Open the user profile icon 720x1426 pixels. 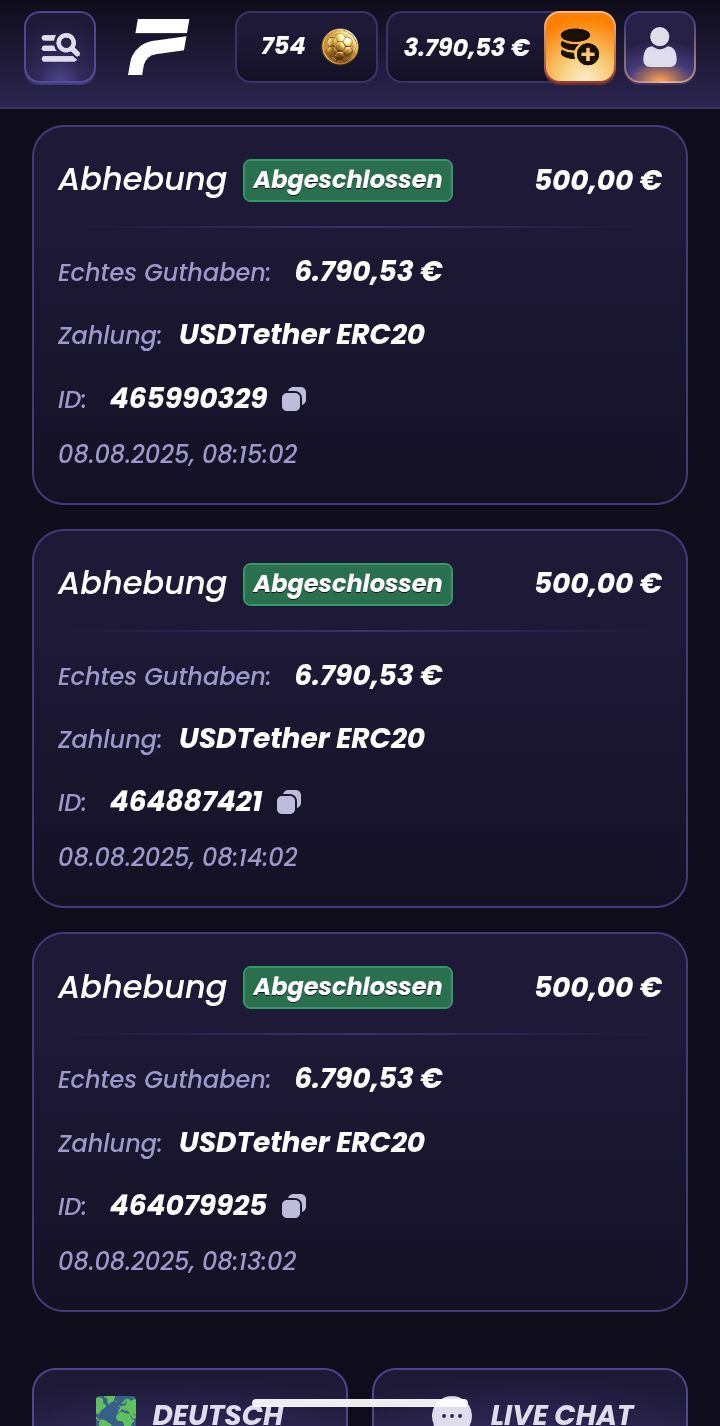point(660,47)
